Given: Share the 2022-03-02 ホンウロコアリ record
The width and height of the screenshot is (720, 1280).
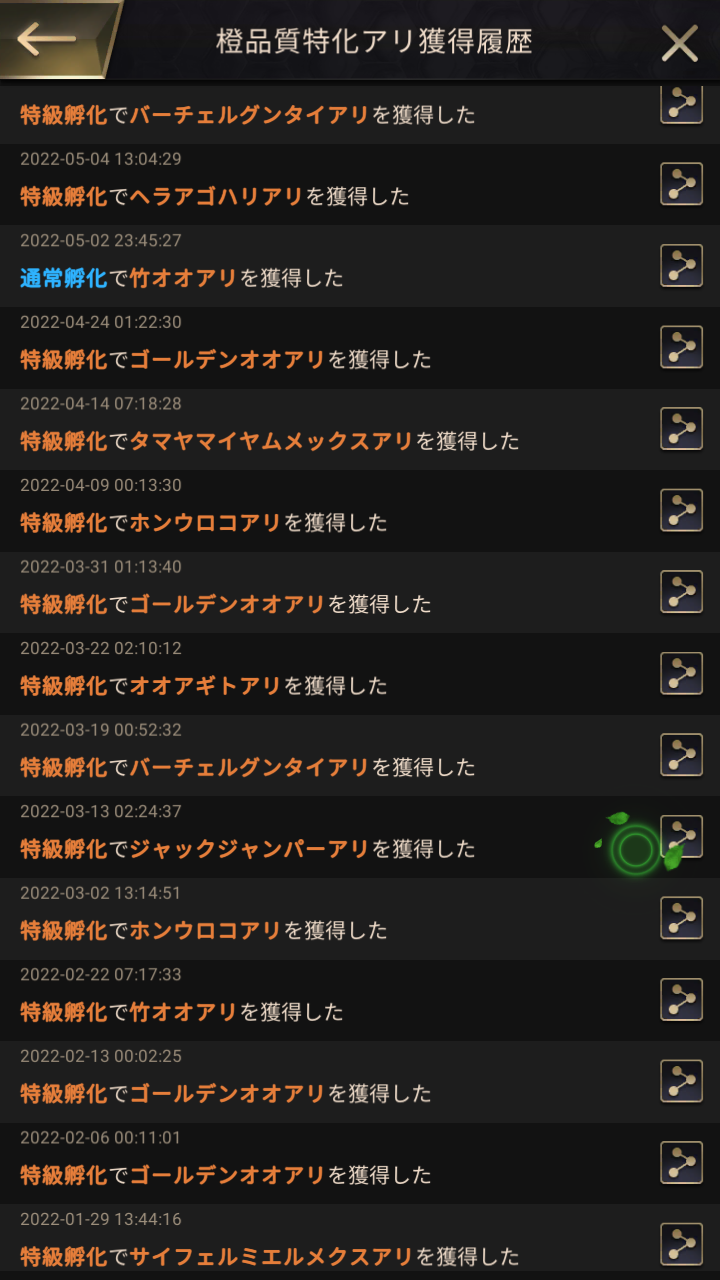Looking at the screenshot, I should tap(681, 918).
